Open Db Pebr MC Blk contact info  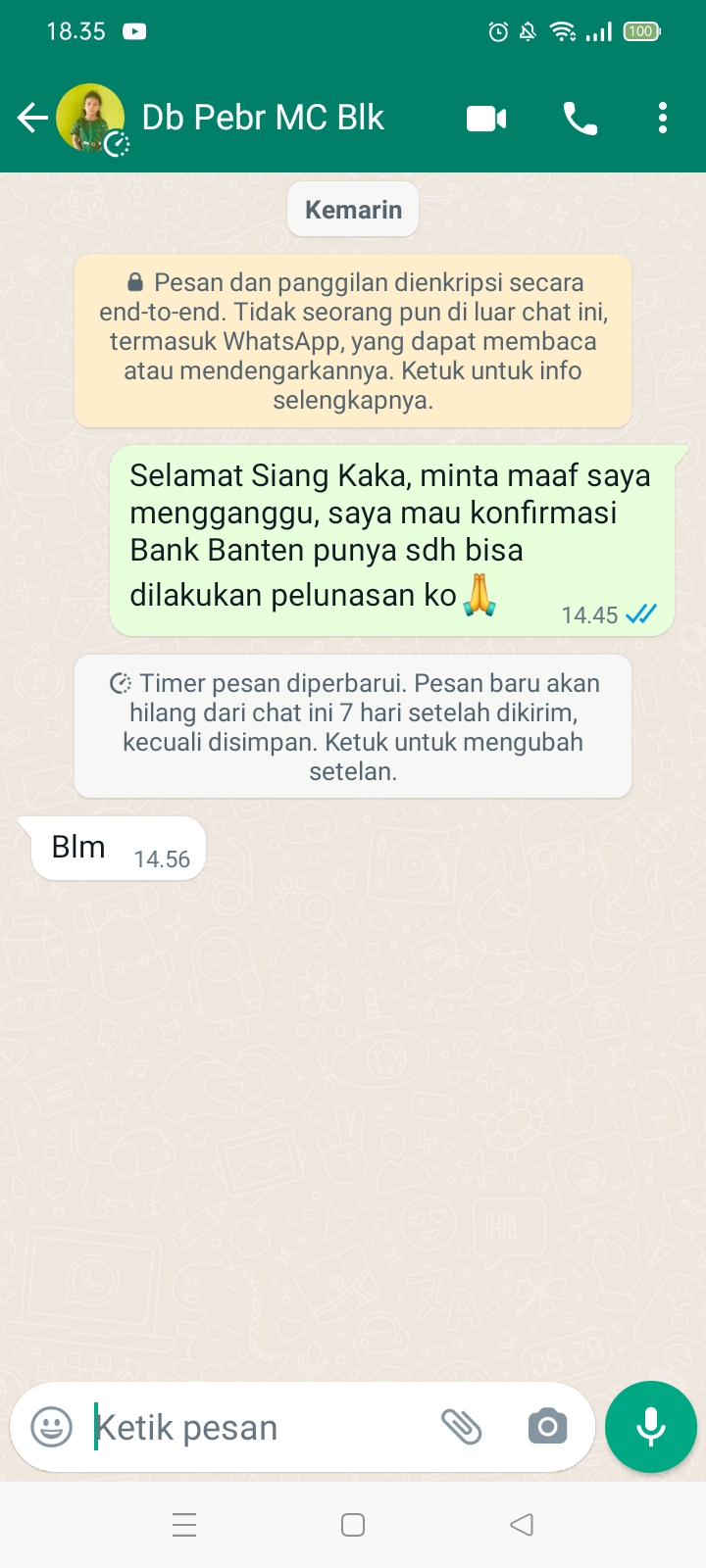click(x=263, y=119)
